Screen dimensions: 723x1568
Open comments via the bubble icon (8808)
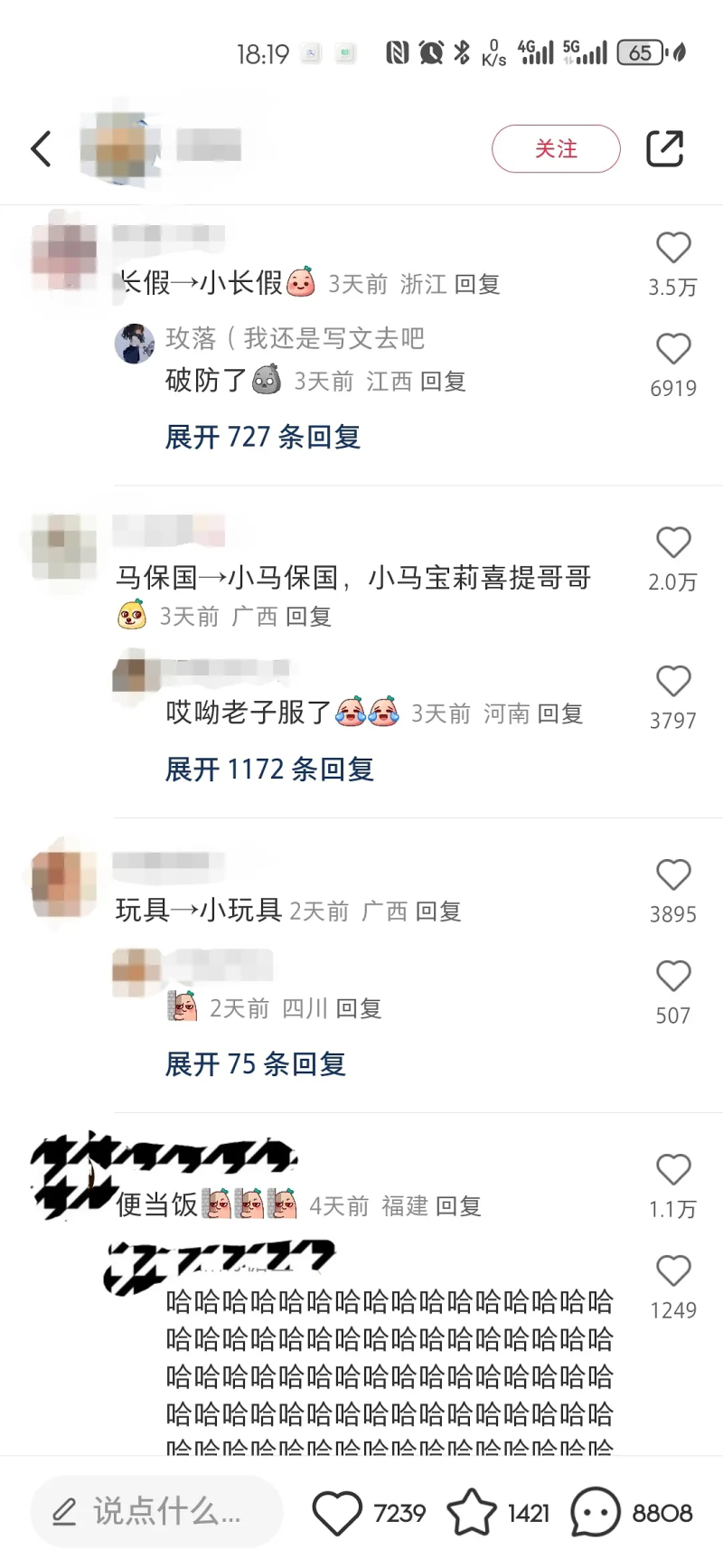click(596, 1513)
